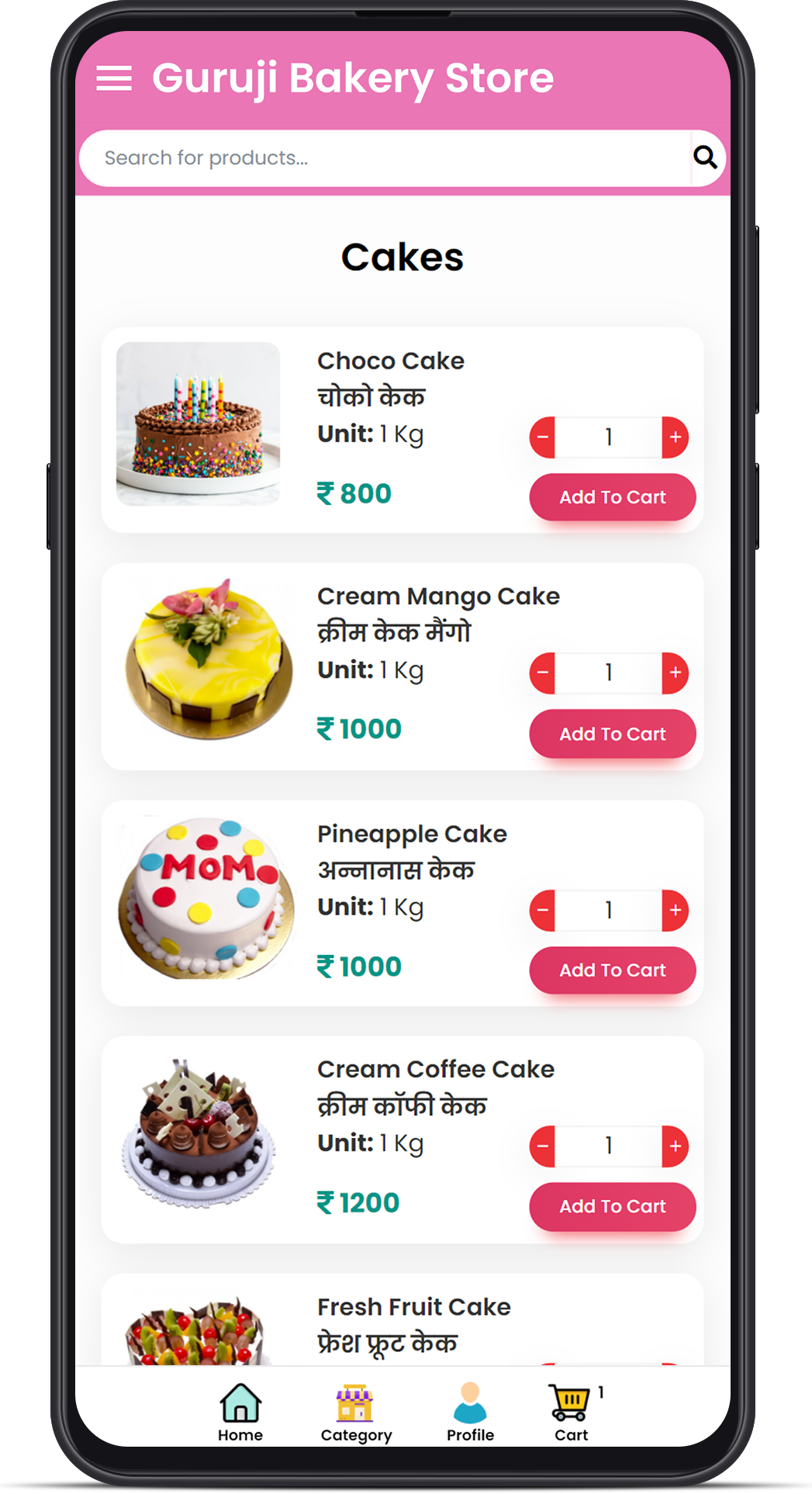Increase Pineapple Cake quantity
Image resolution: width=812 pixels, height=1494 pixels.
pyautogui.click(x=676, y=910)
